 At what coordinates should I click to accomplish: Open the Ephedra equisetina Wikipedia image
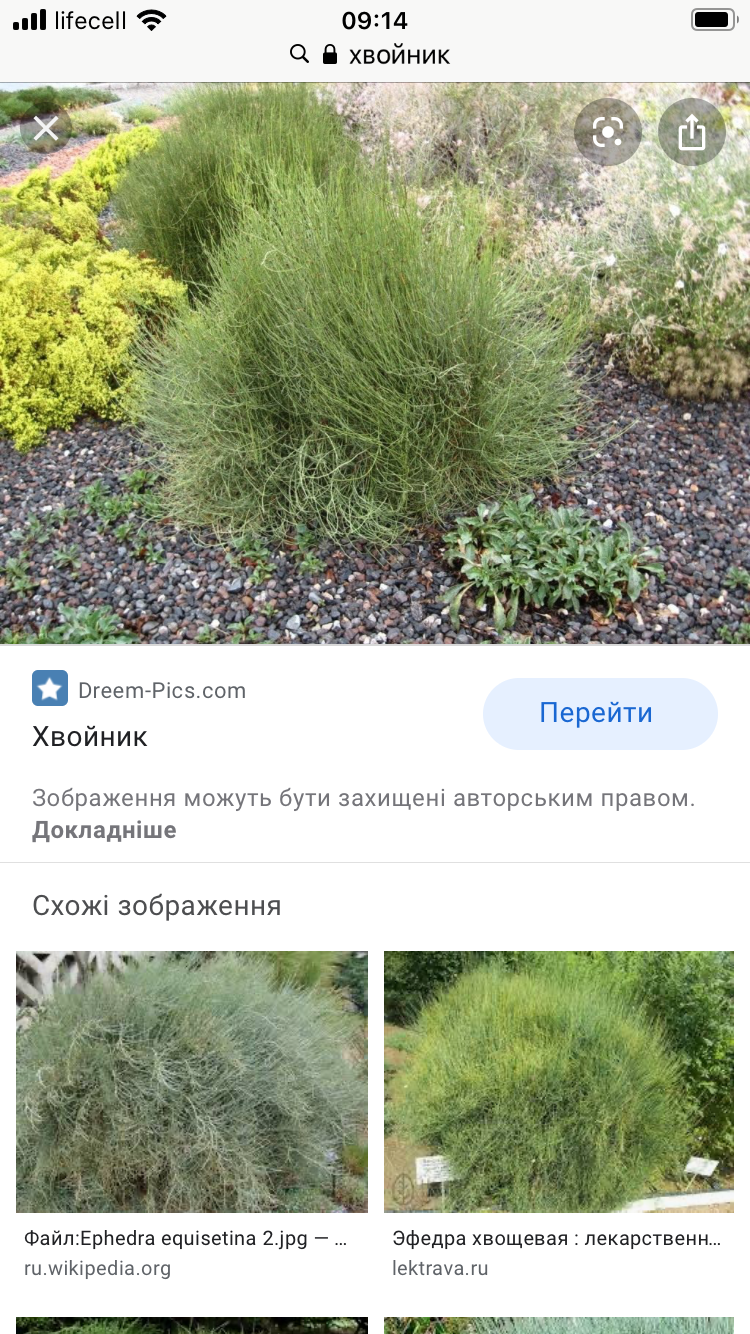tap(192, 1082)
